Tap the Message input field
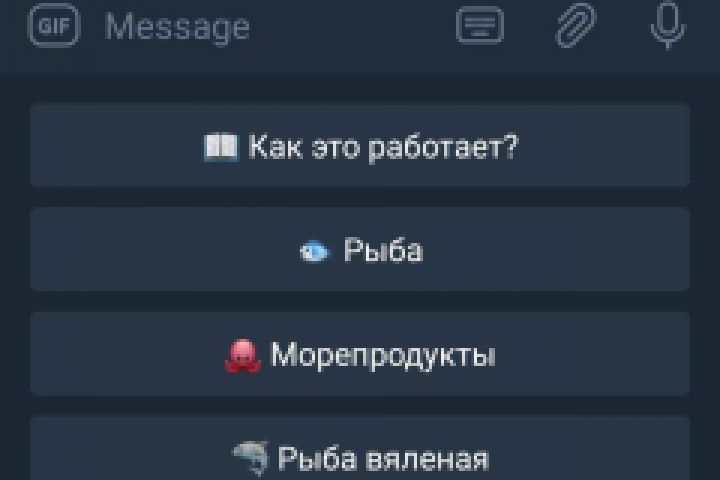This screenshot has height=480, width=720. [270, 27]
